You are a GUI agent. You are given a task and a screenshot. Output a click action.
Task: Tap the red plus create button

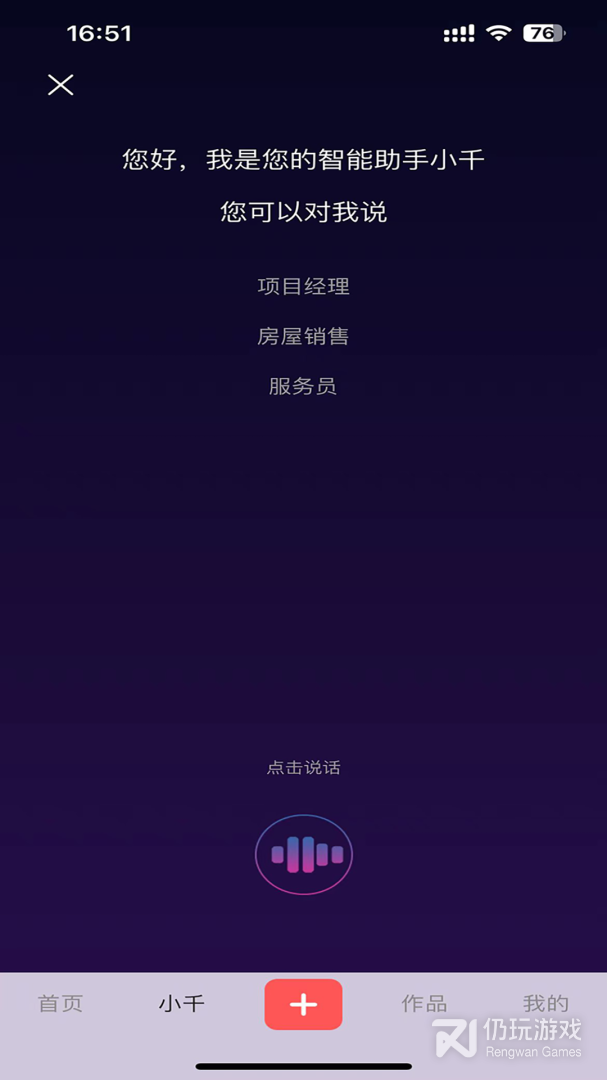click(x=303, y=1004)
